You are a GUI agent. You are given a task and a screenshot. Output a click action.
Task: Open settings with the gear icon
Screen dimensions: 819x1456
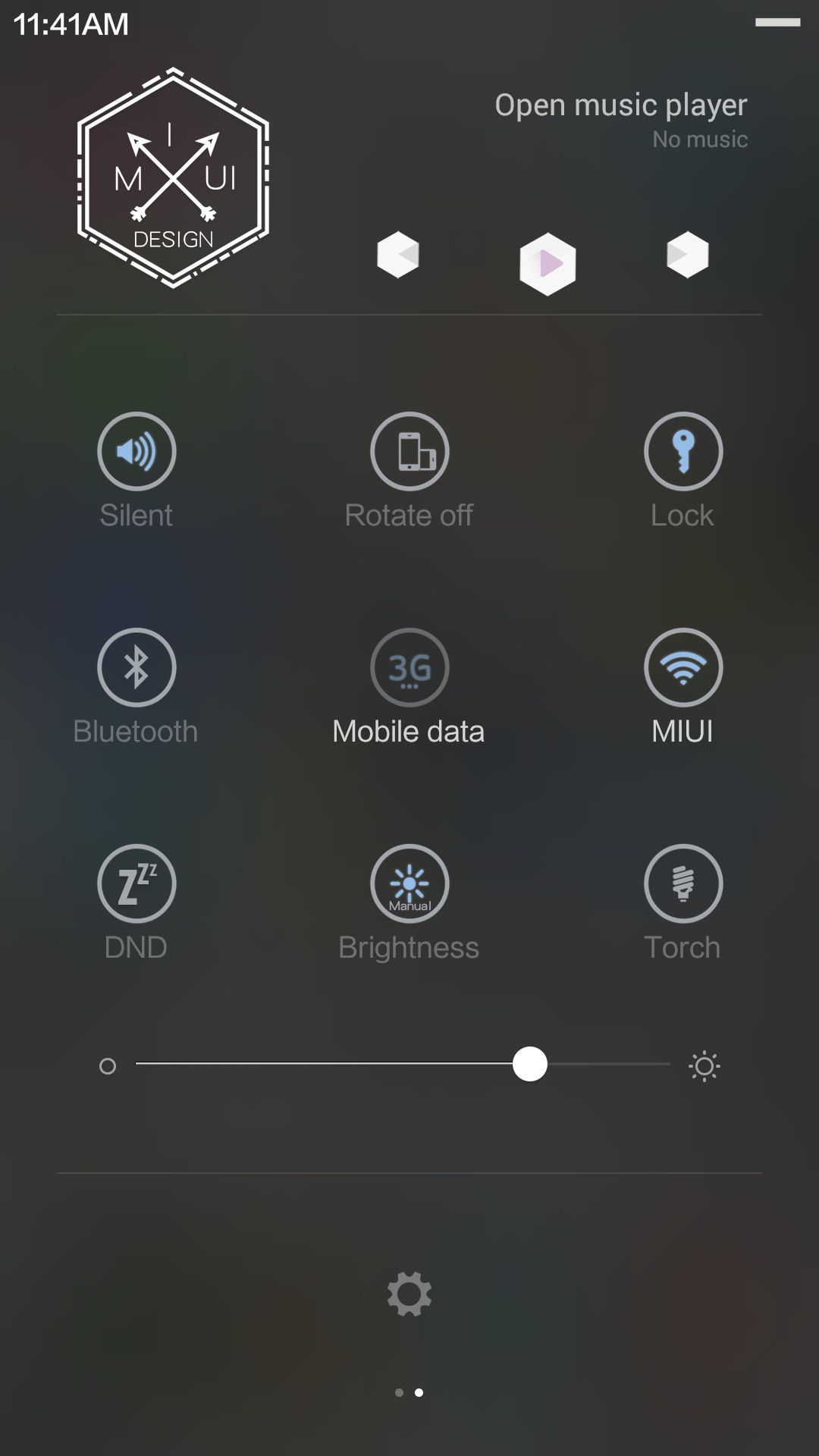click(x=409, y=1294)
